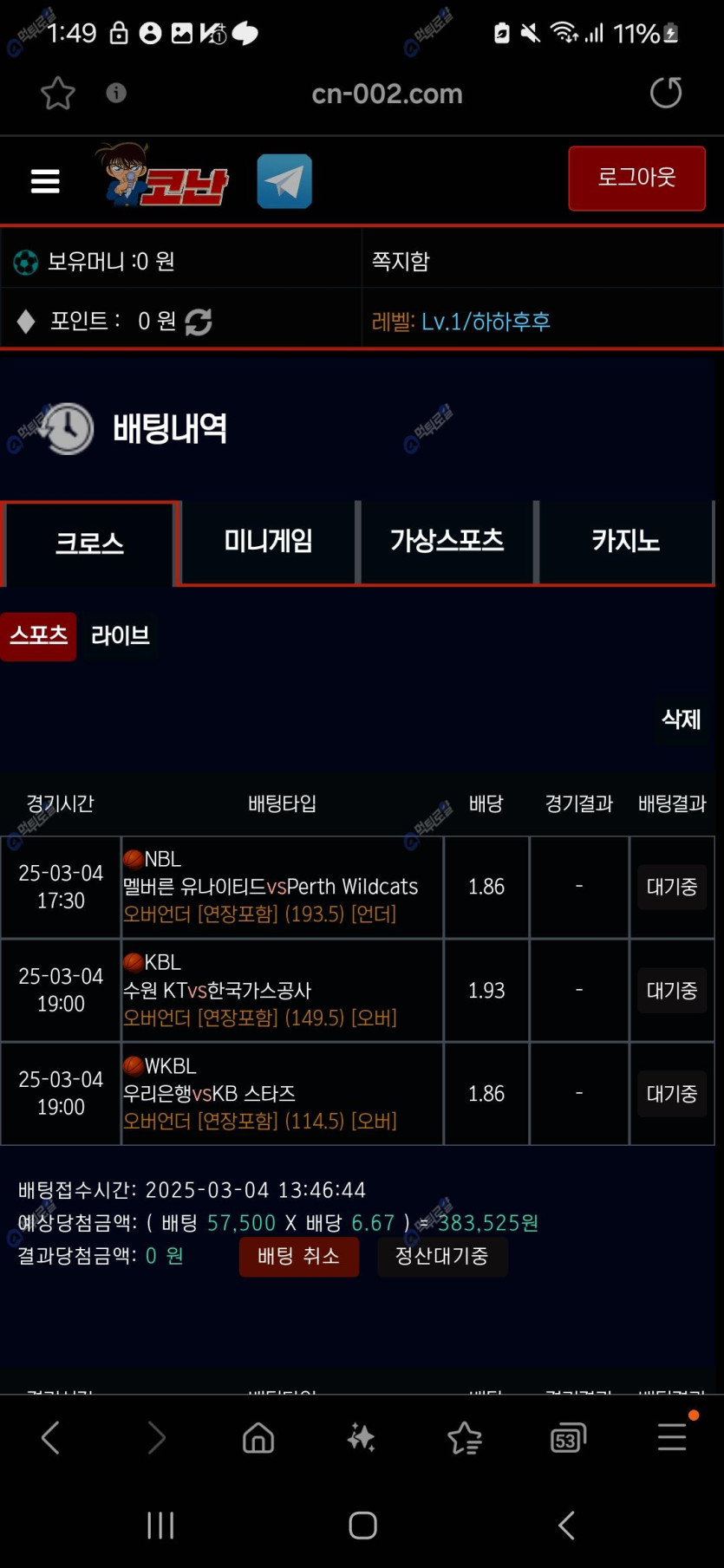Switch to the 카지노 tab

click(x=625, y=542)
